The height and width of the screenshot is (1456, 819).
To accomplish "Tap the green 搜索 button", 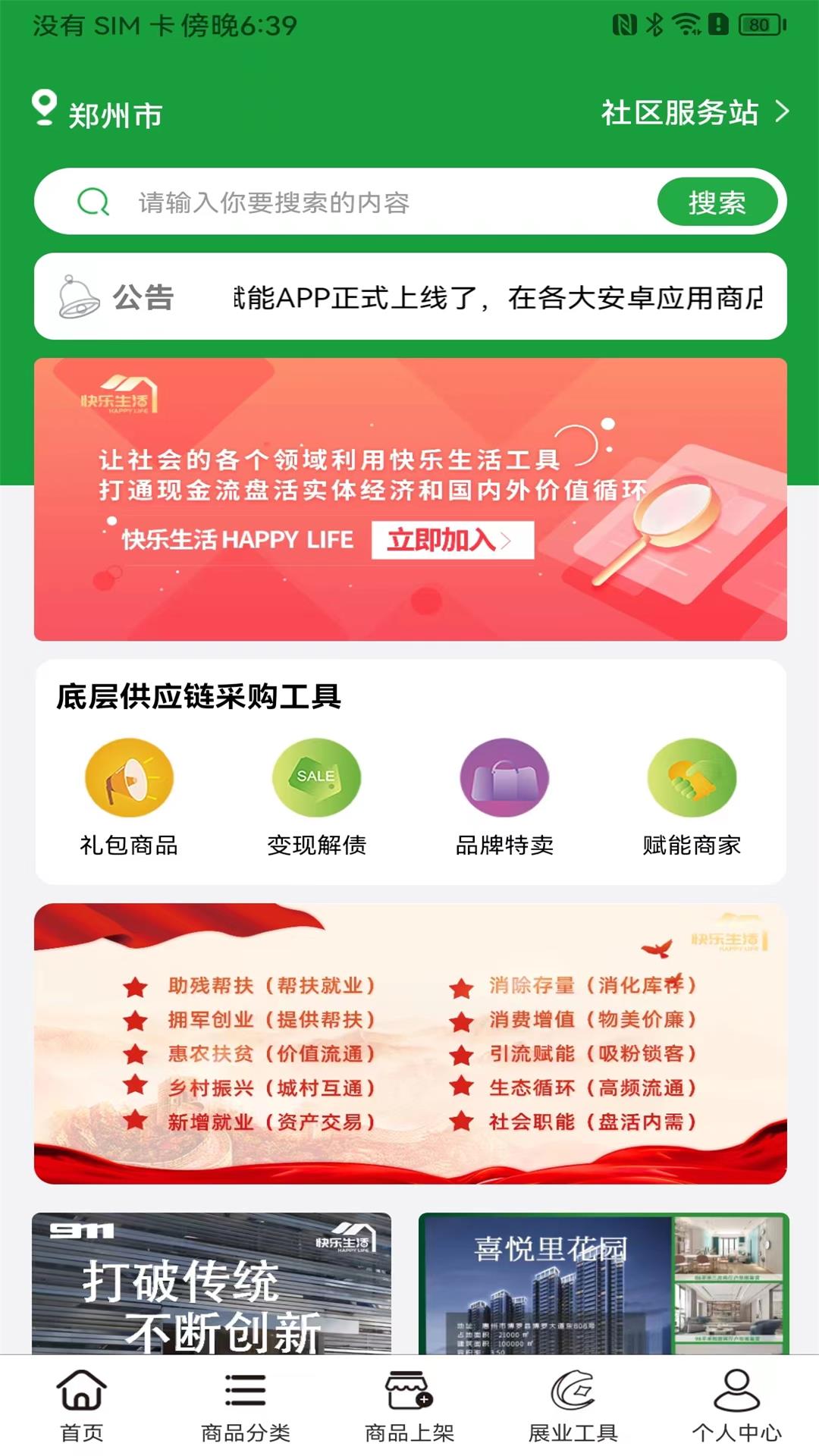I will pyautogui.click(x=717, y=202).
